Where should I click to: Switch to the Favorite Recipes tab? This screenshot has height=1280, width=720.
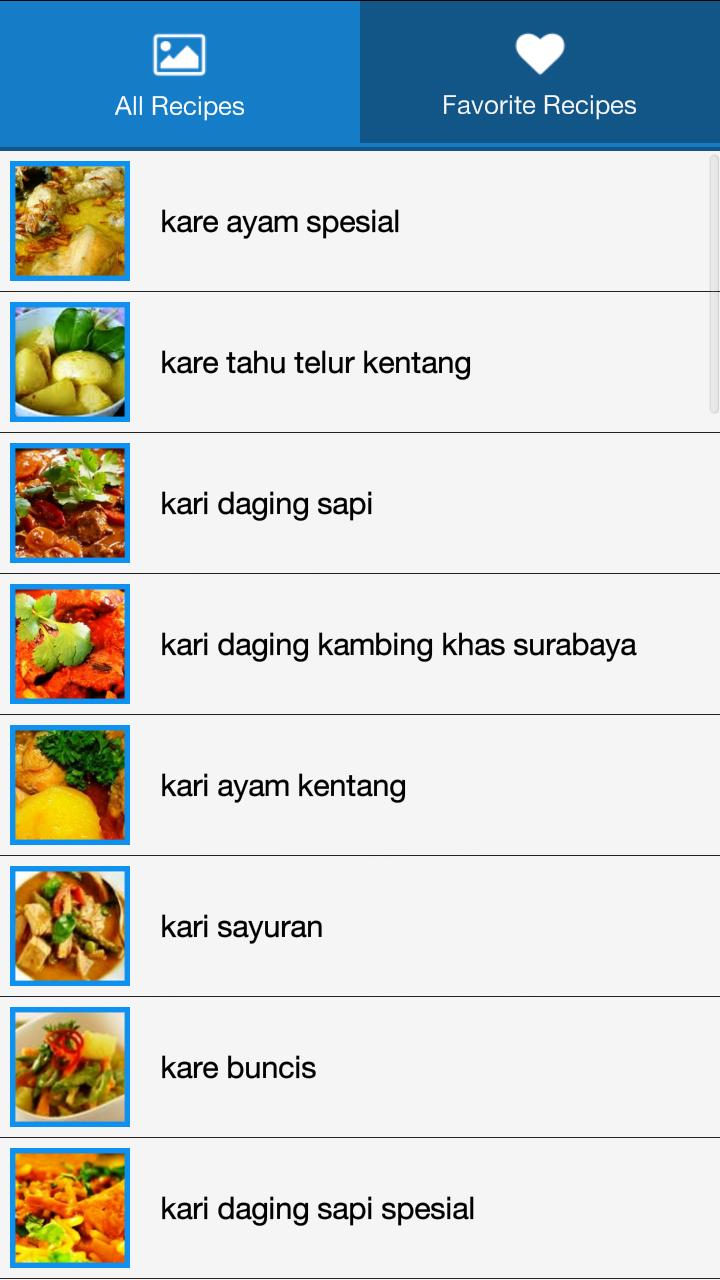tap(540, 75)
